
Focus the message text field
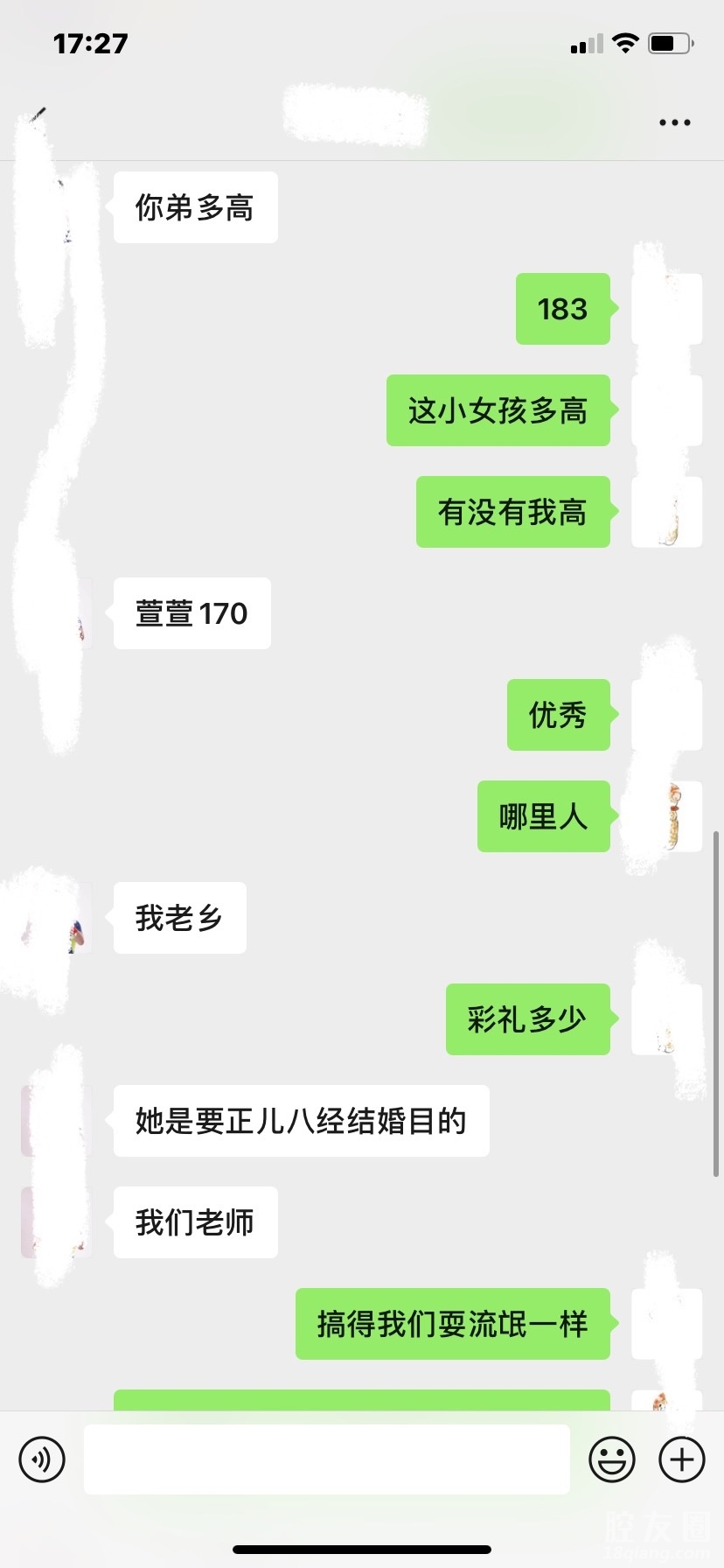(327, 1459)
